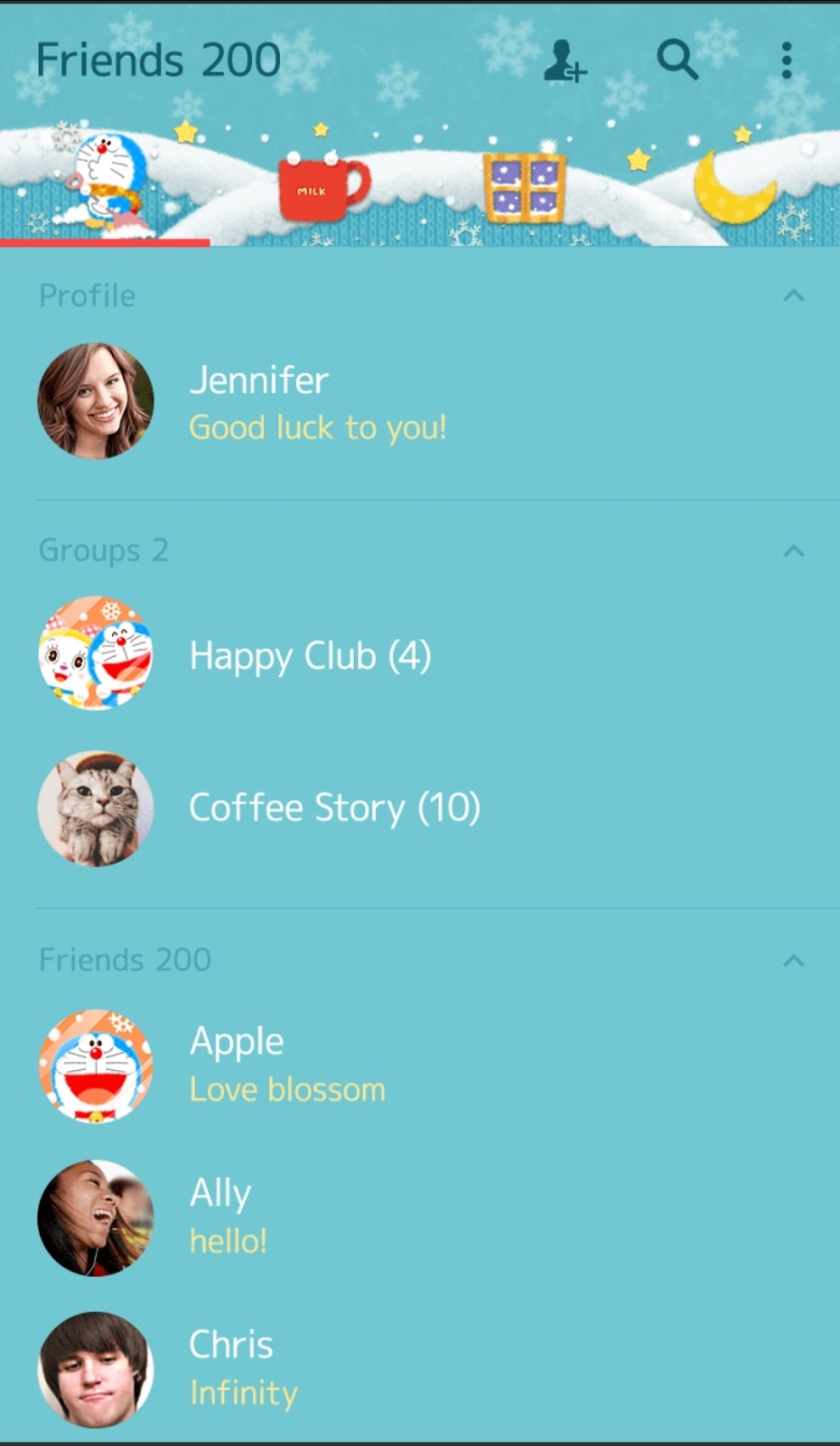Select Apple from the friends list
840x1446 pixels.
coord(237,1066)
